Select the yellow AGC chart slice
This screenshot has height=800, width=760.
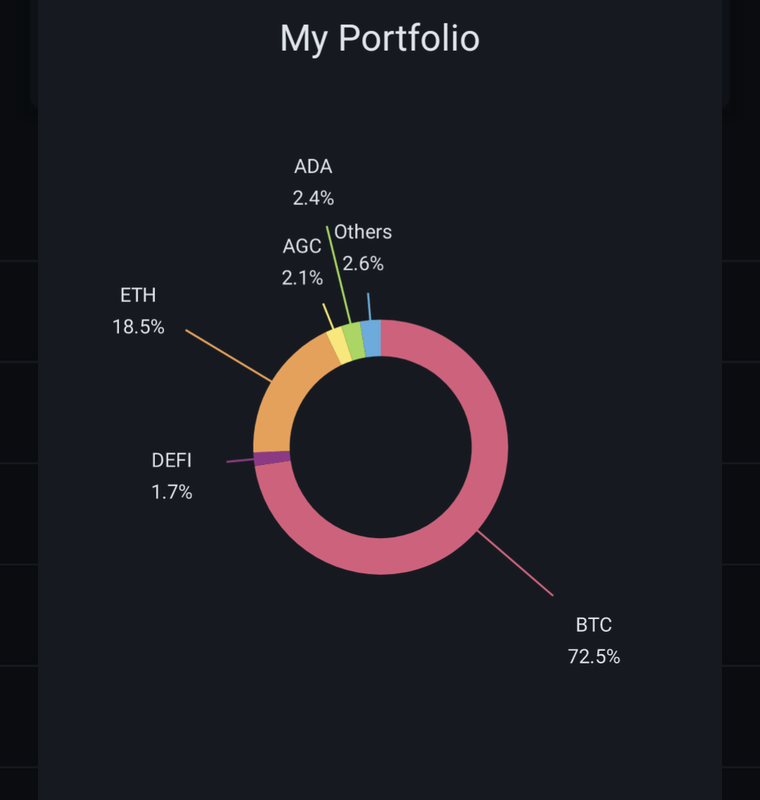pos(341,346)
